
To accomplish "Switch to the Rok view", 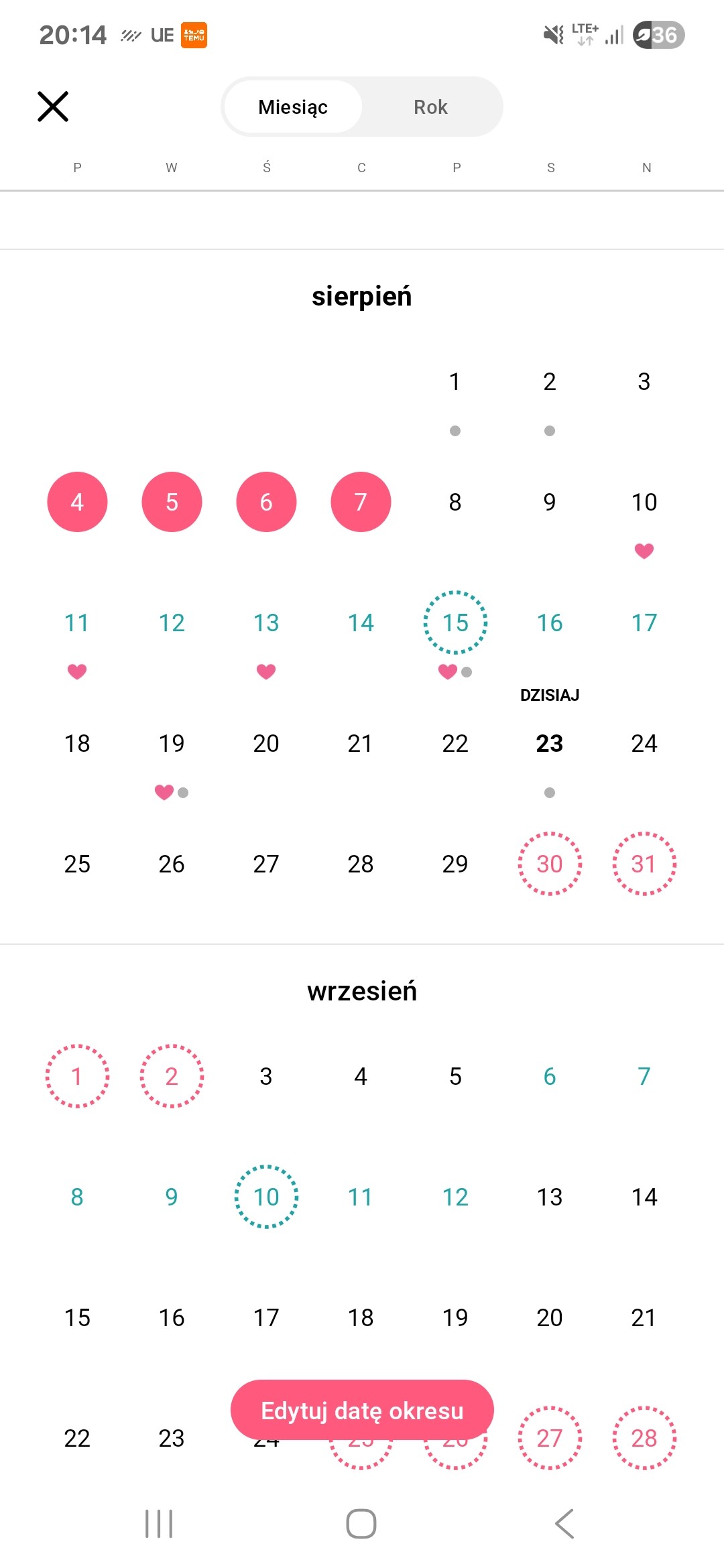I will pyautogui.click(x=430, y=107).
